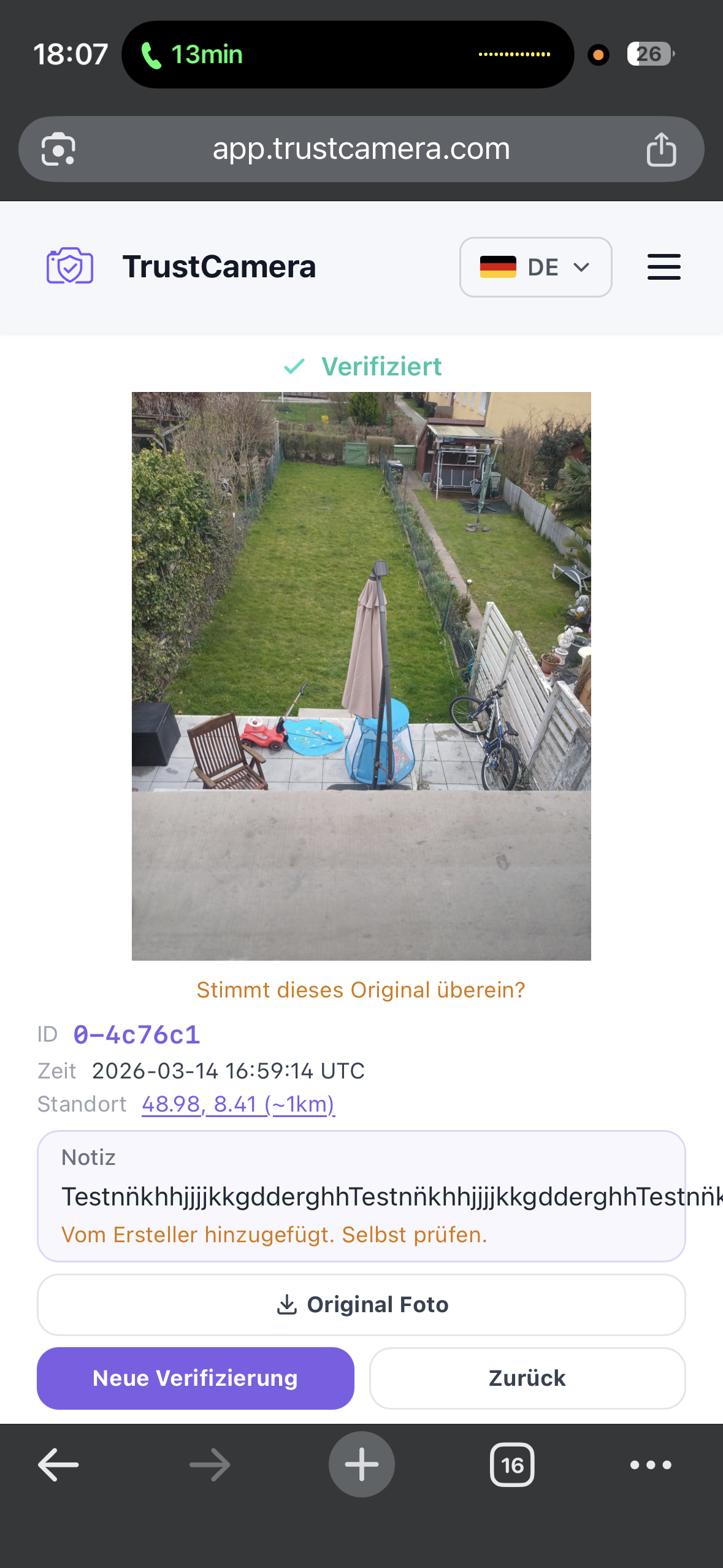The width and height of the screenshot is (723, 1568).
Task: Open the hamburger menu
Action: [x=664, y=267]
